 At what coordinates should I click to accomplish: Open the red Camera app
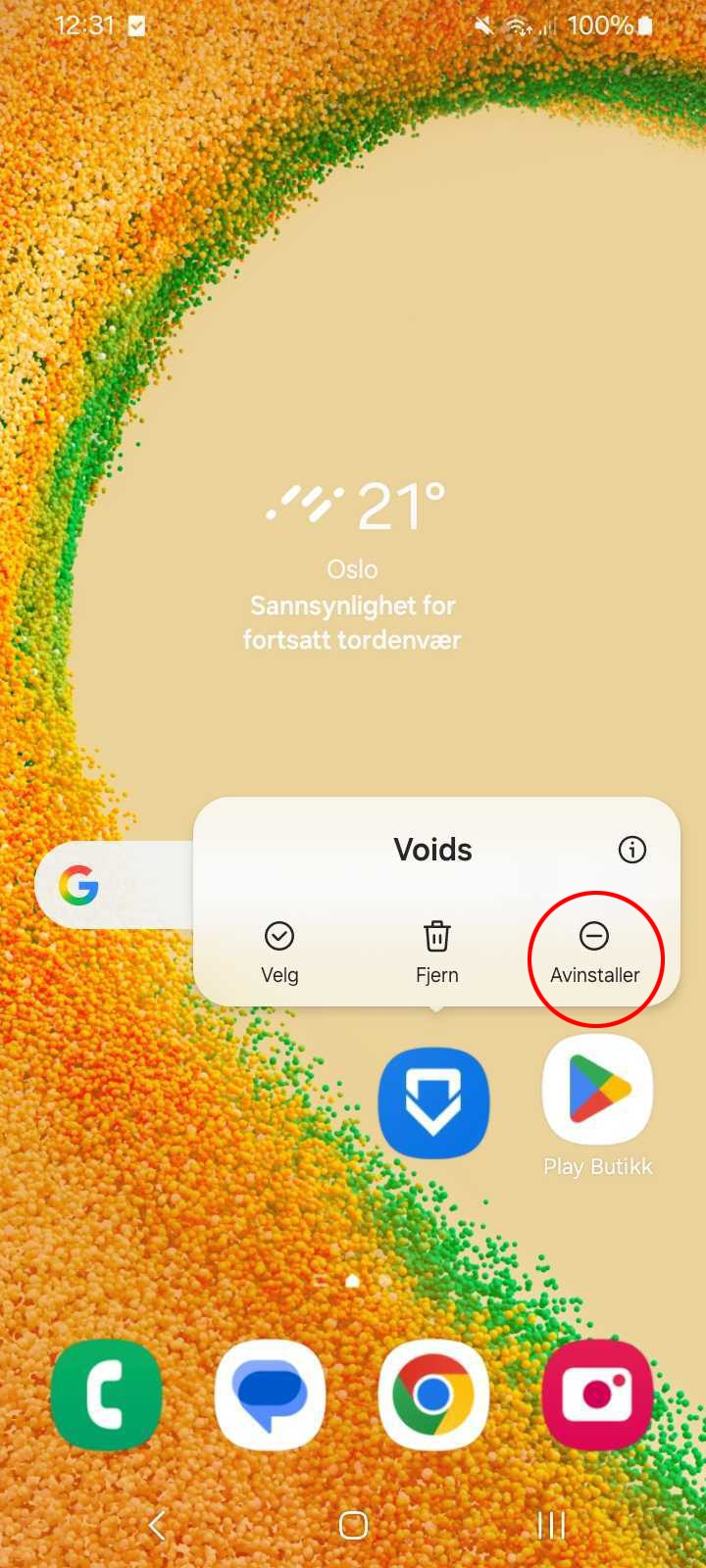pos(597,1395)
